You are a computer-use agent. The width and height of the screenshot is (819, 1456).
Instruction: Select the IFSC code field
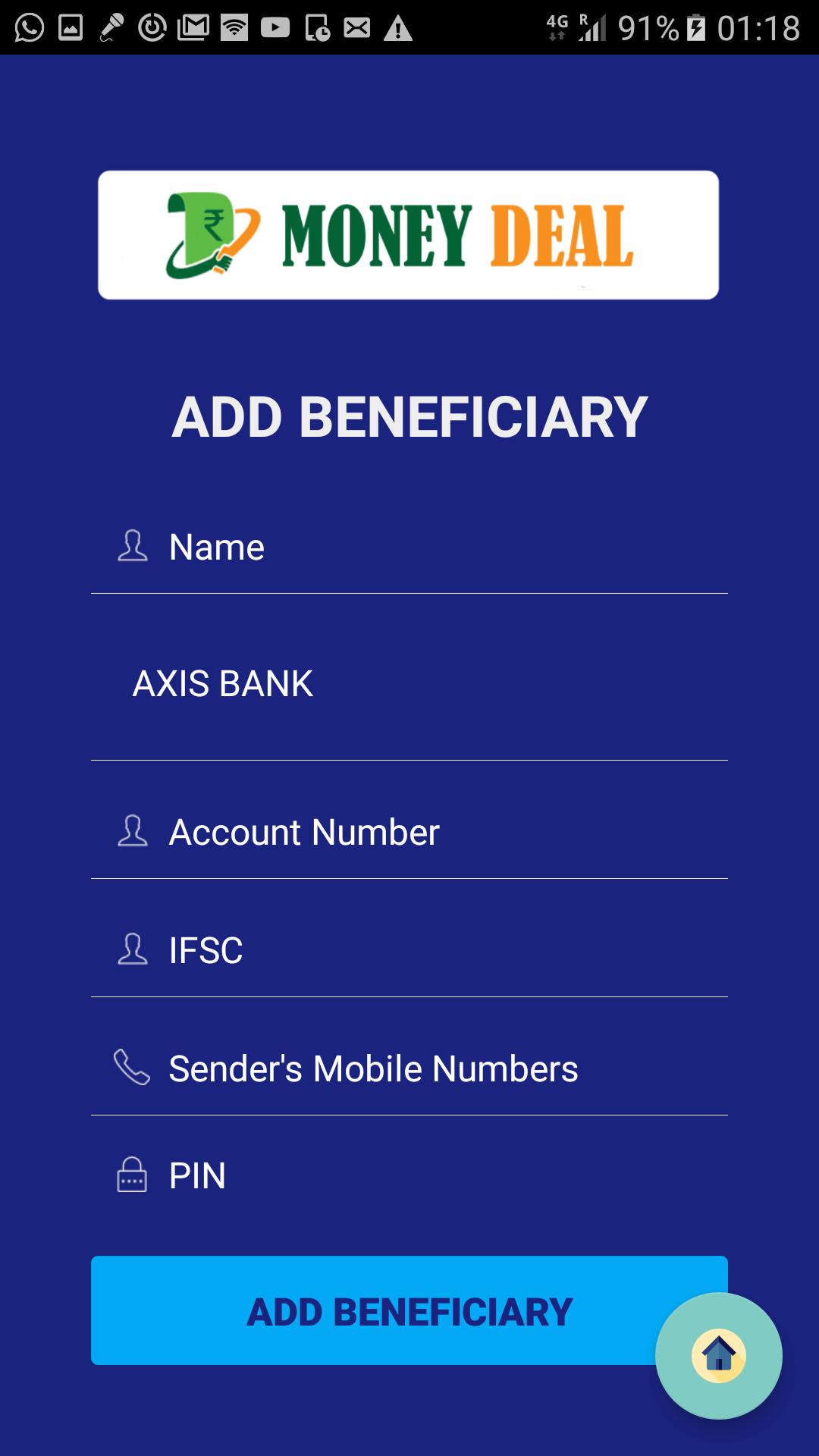click(409, 951)
